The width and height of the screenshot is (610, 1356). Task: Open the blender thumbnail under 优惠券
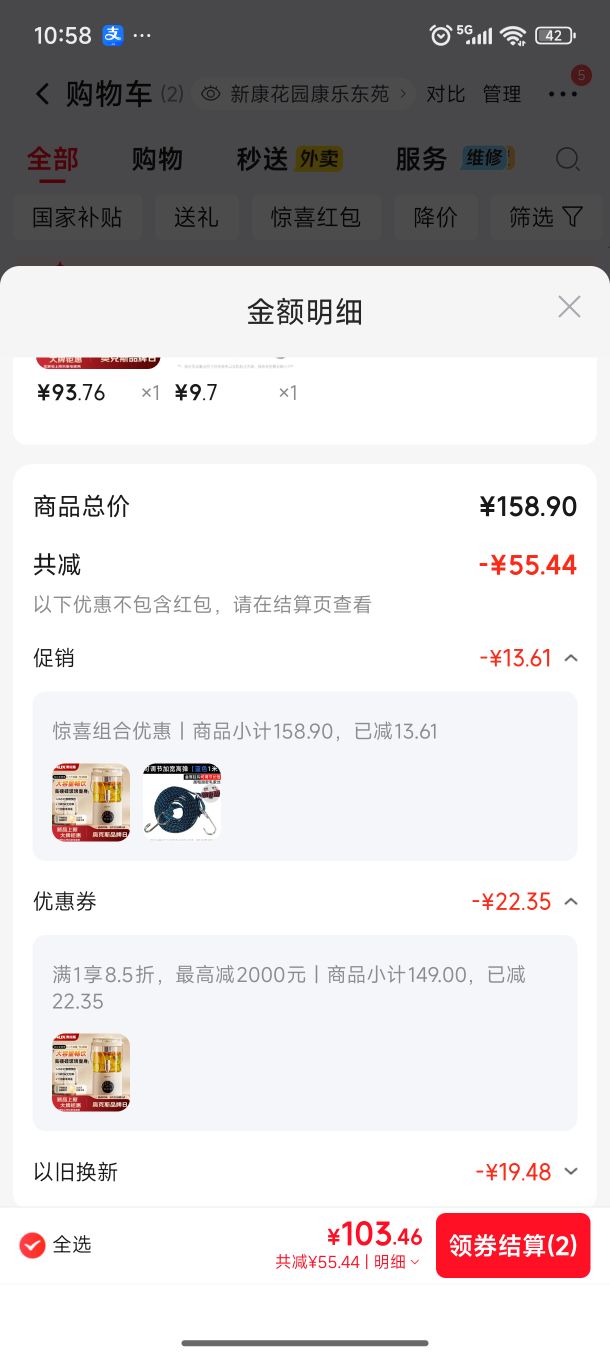91,1073
